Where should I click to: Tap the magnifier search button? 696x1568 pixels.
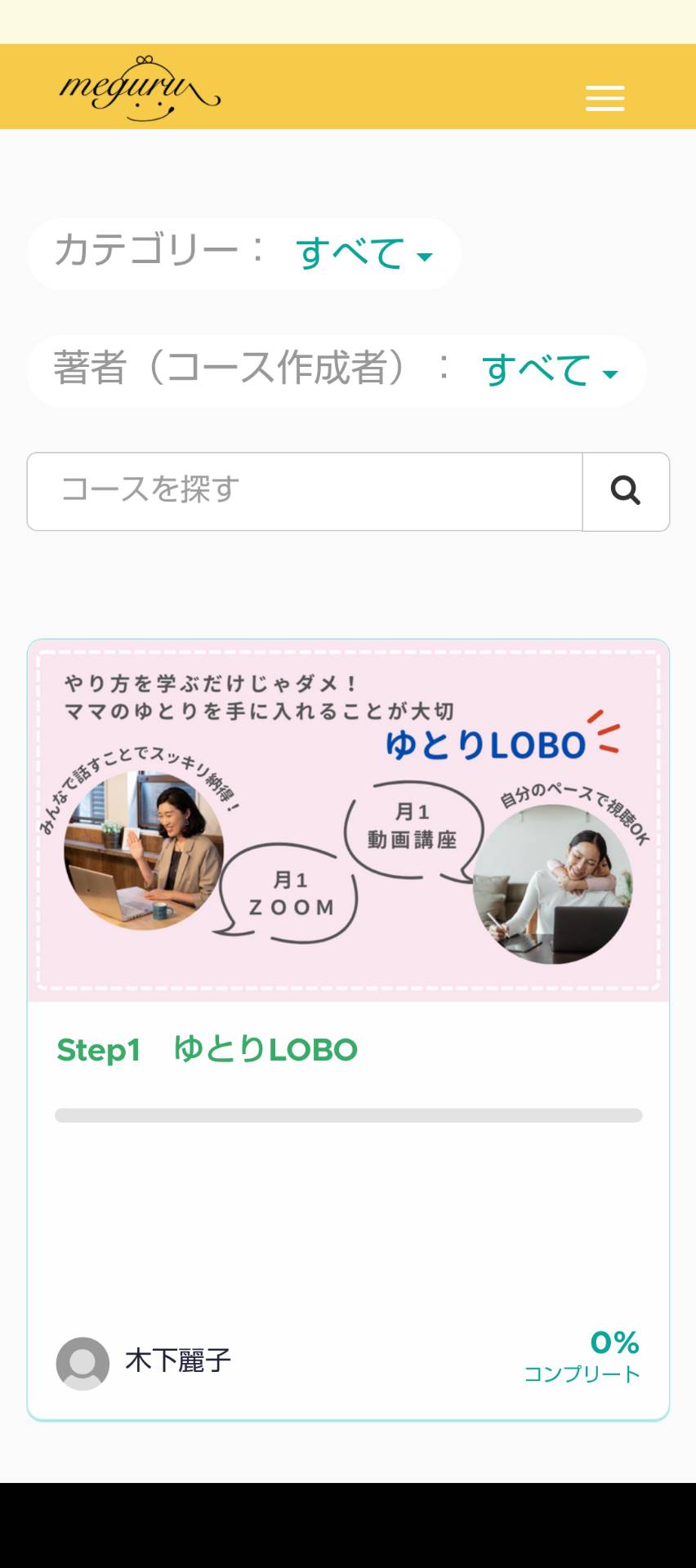(626, 491)
